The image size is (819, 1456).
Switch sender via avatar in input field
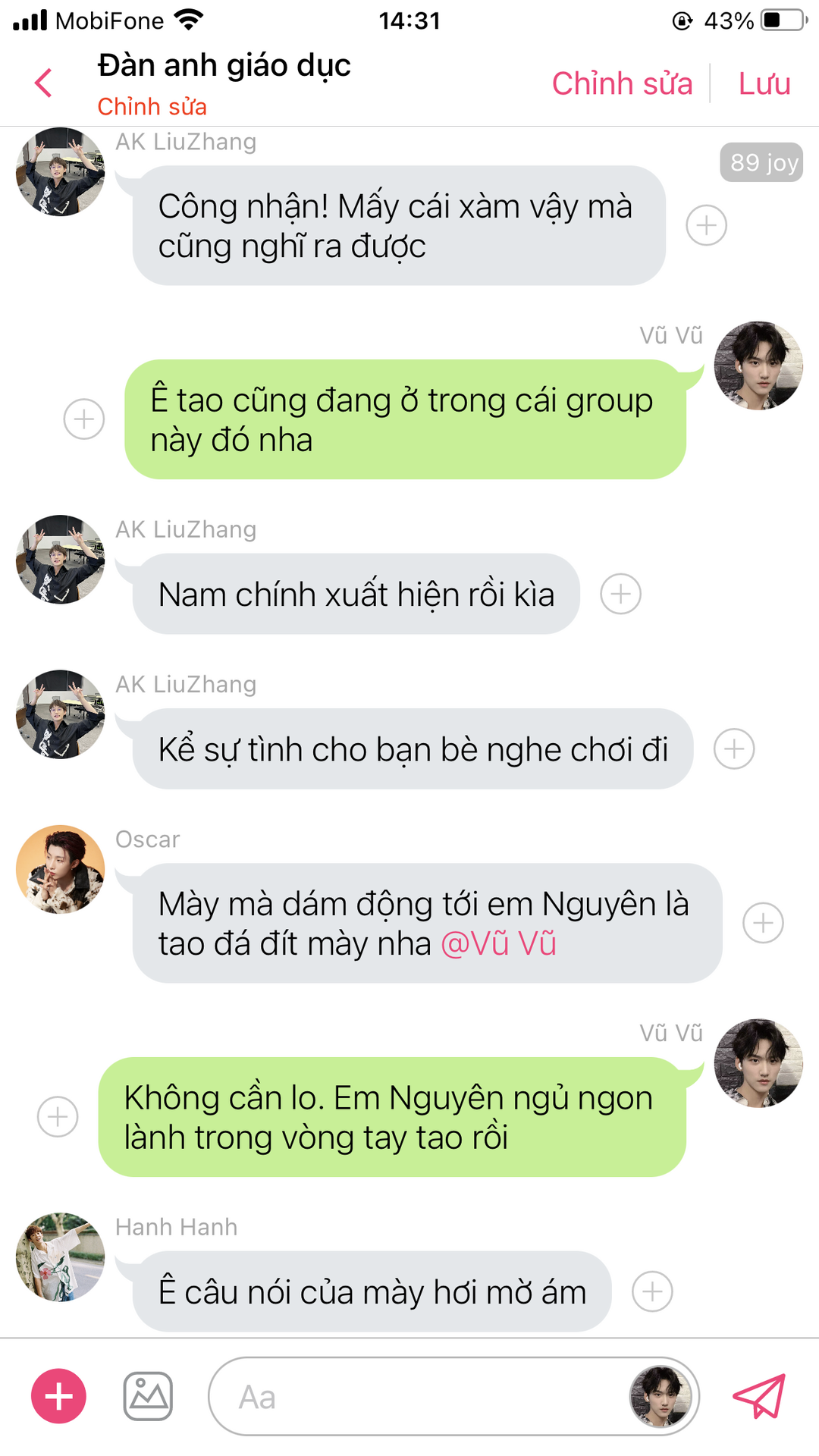pyautogui.click(x=661, y=1396)
